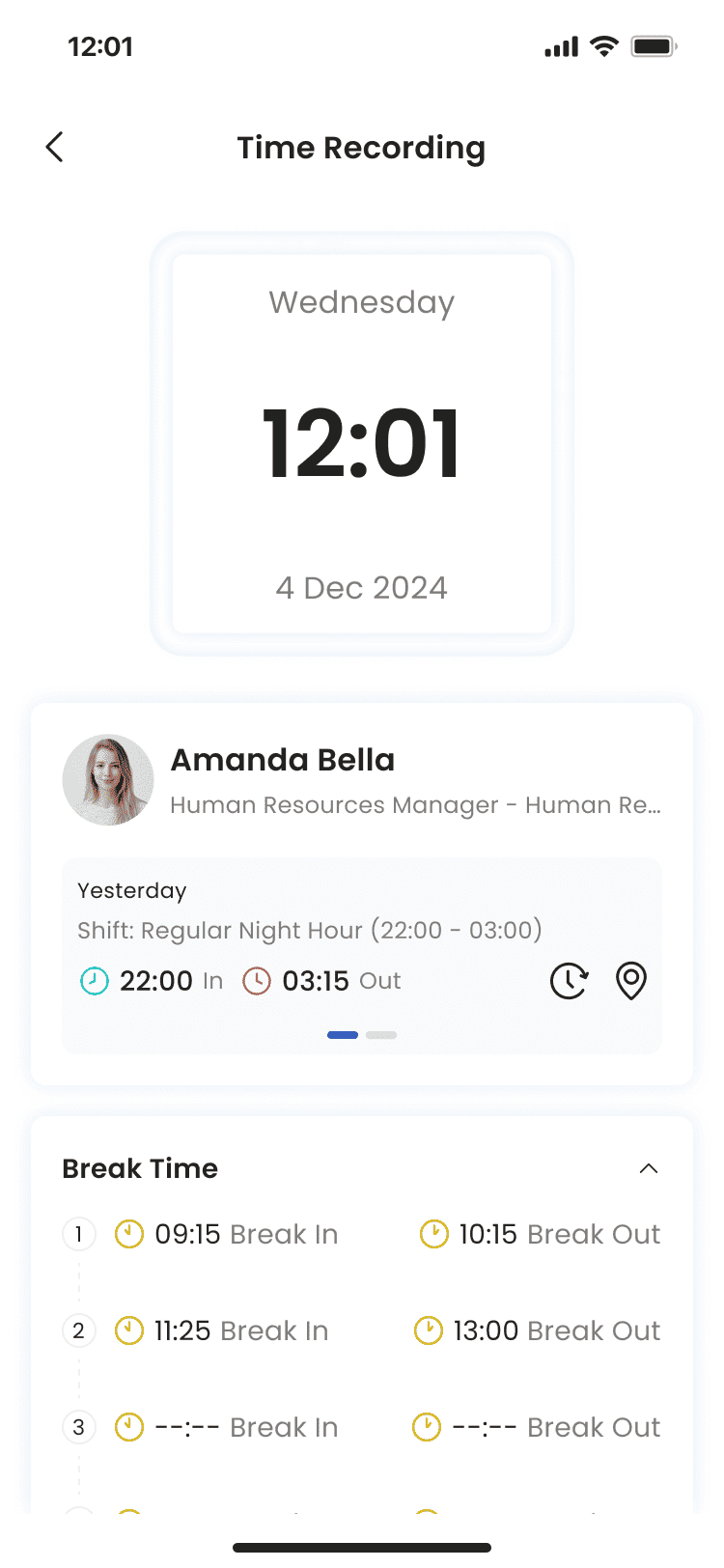Click the clock icon beside 10:15 Break Out
Image resolution: width=724 pixels, height=1568 pixels.
434,1234
